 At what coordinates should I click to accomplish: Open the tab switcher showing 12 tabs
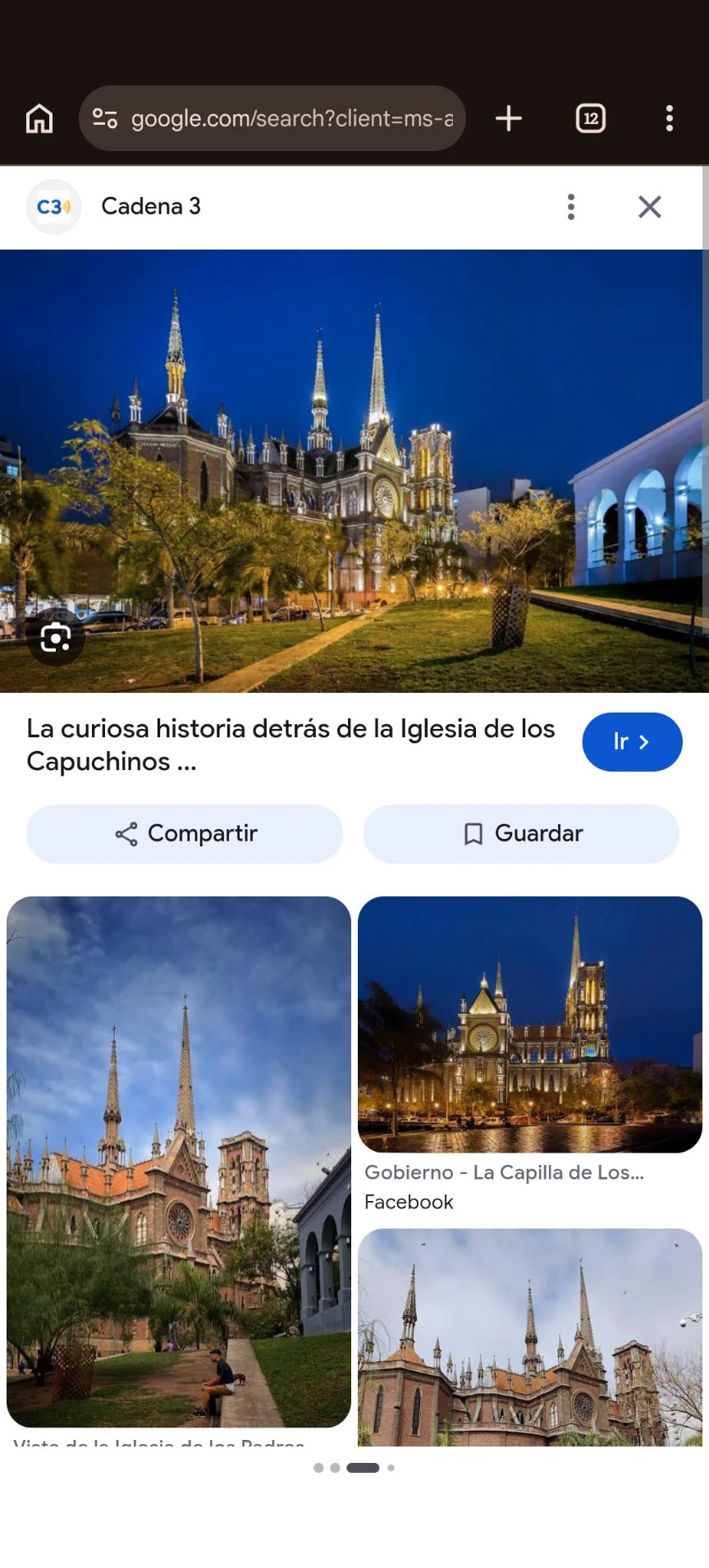[x=591, y=118]
